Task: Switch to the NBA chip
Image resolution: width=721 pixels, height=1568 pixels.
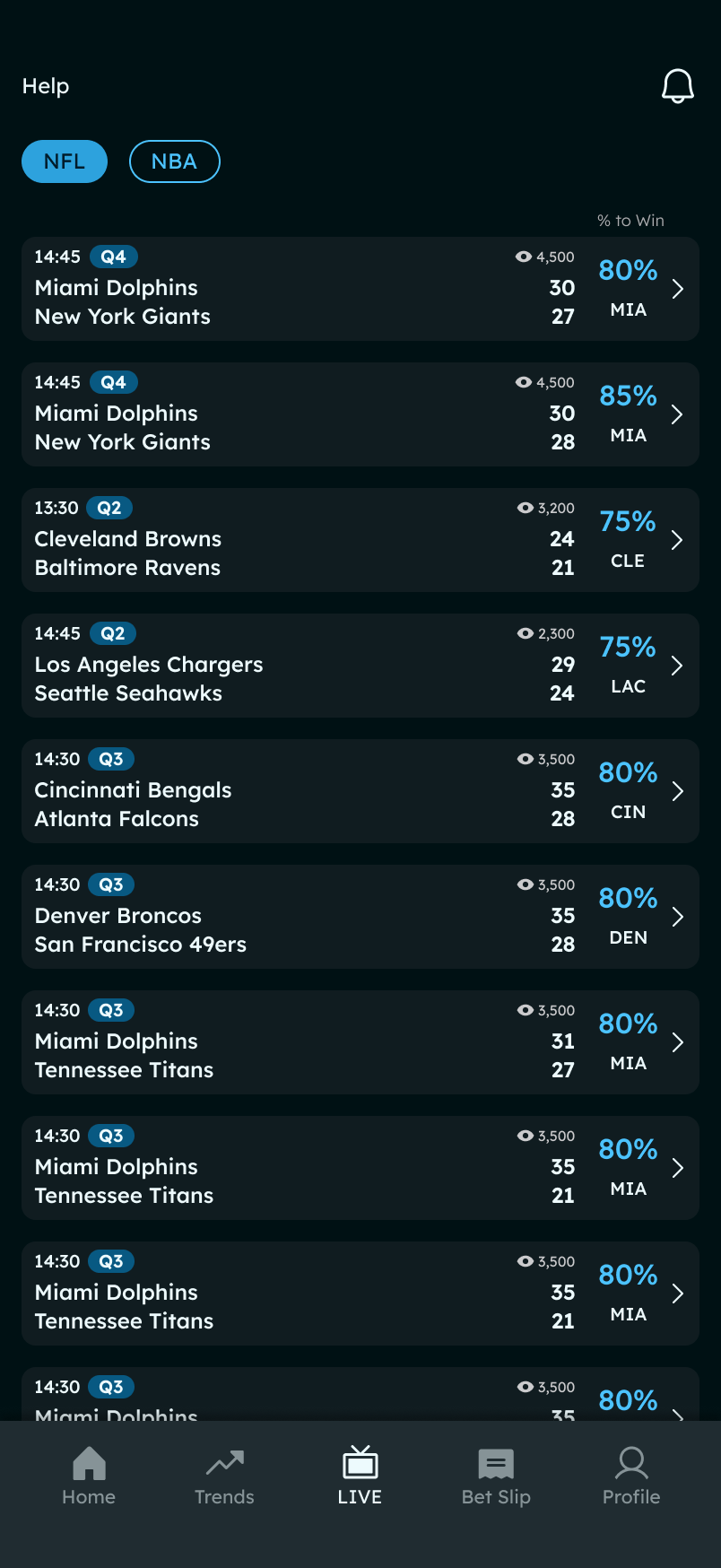Action: (x=174, y=161)
